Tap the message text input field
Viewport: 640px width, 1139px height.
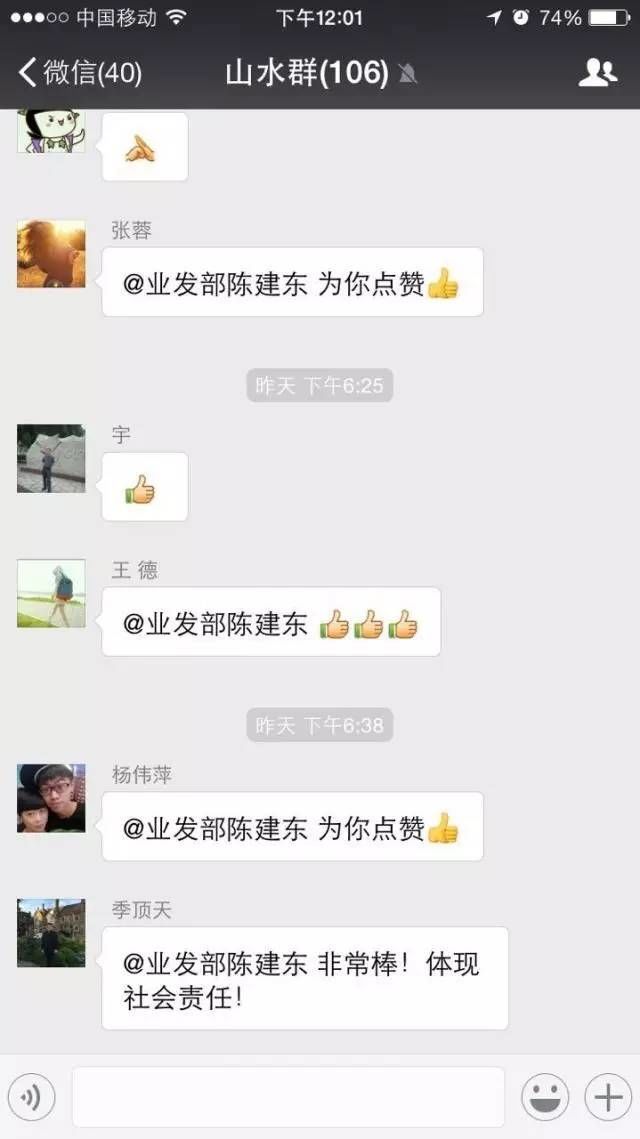point(288,1097)
